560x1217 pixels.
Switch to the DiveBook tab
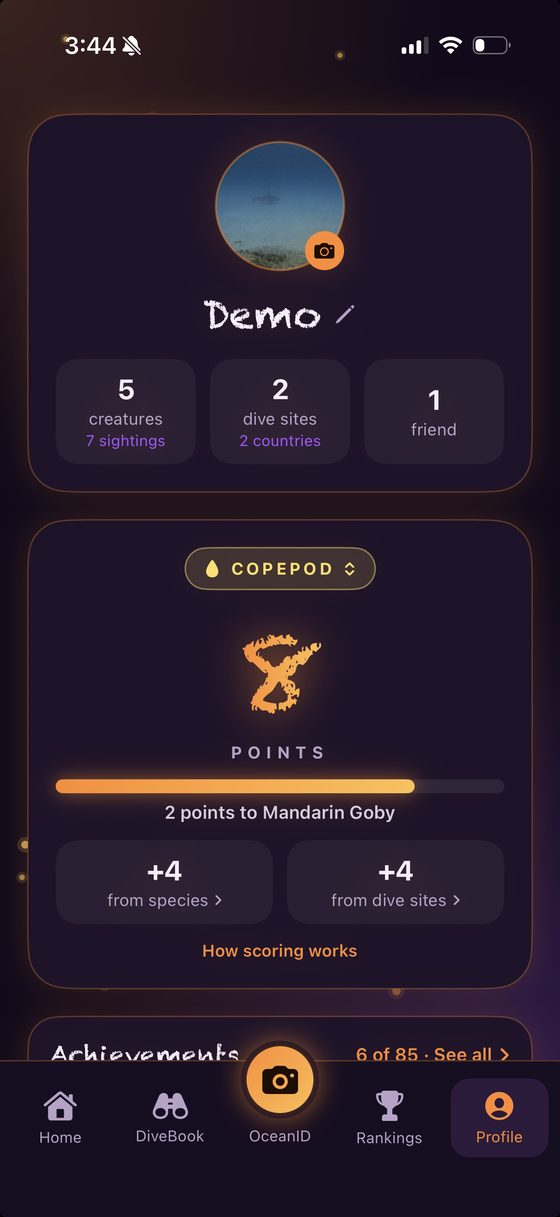click(x=170, y=1117)
